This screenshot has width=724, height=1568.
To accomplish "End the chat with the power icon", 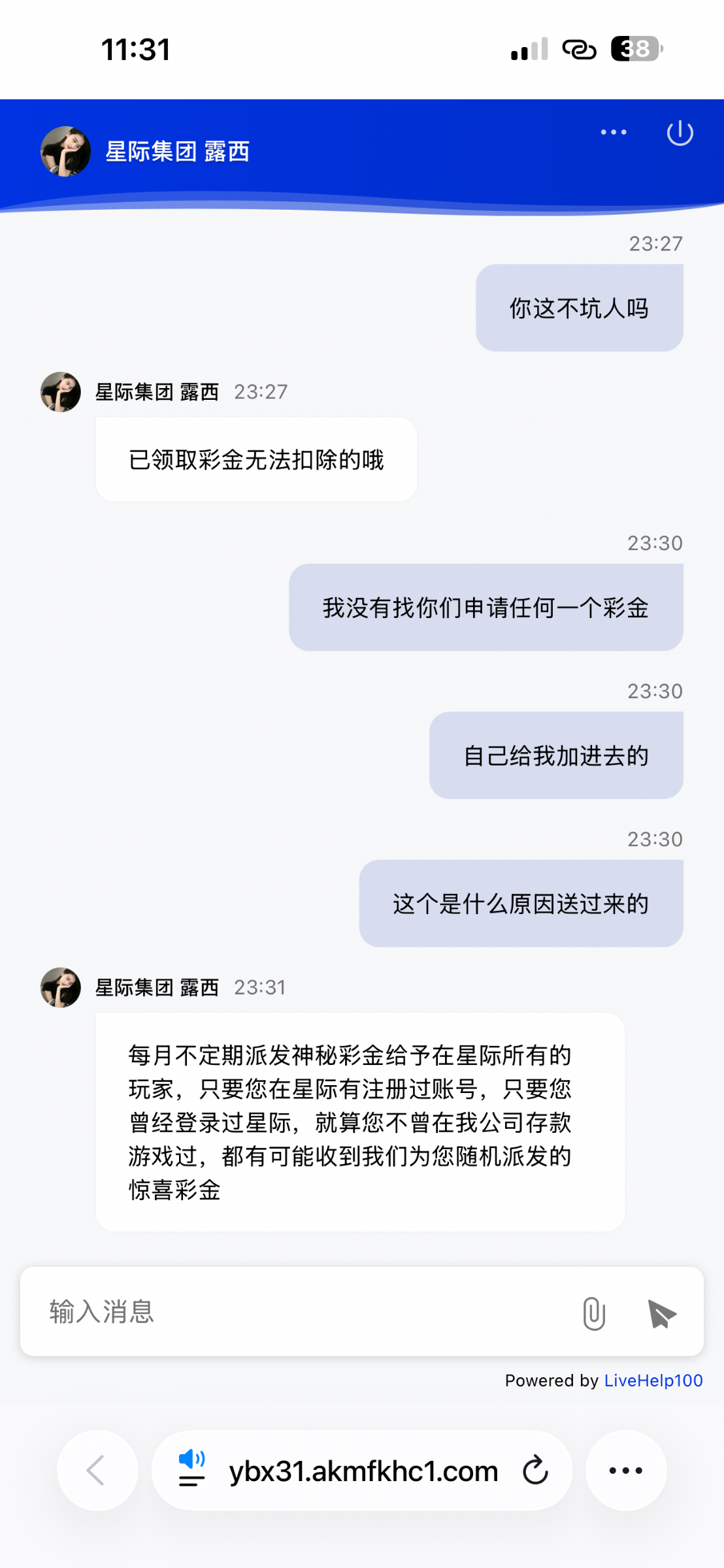I will click(680, 133).
